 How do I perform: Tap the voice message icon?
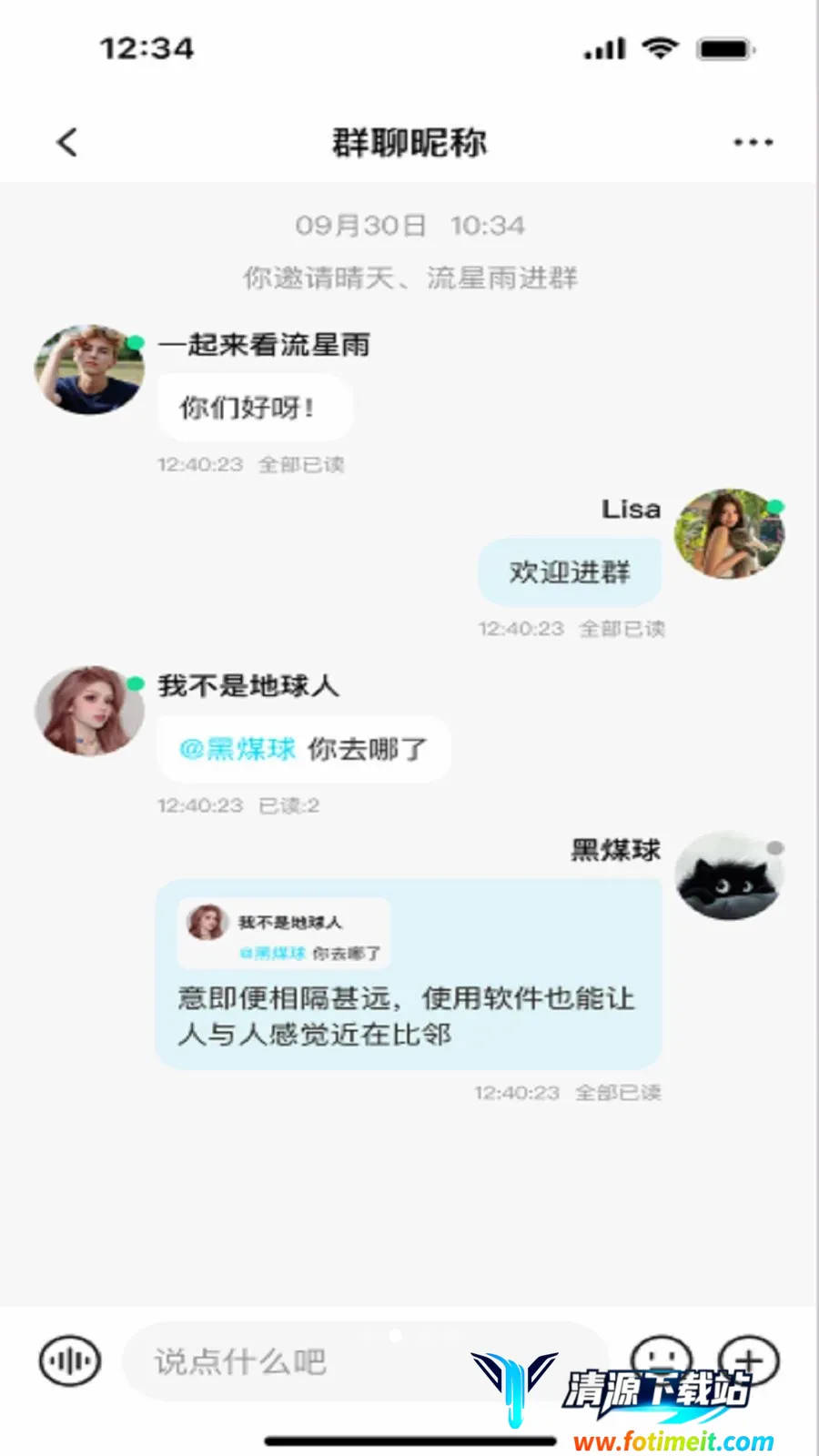click(x=69, y=1360)
